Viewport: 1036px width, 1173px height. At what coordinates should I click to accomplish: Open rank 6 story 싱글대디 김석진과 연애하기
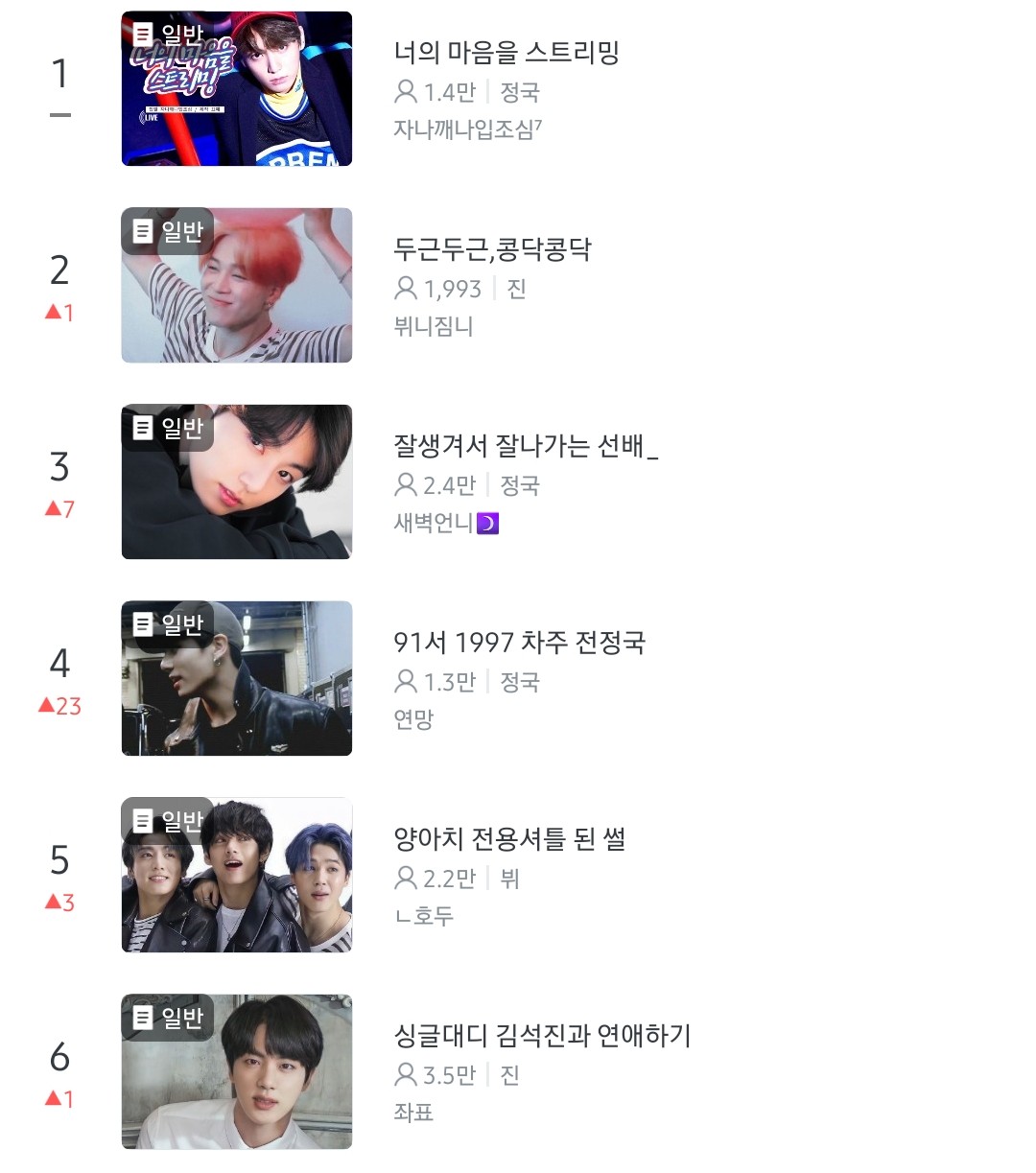(542, 1036)
